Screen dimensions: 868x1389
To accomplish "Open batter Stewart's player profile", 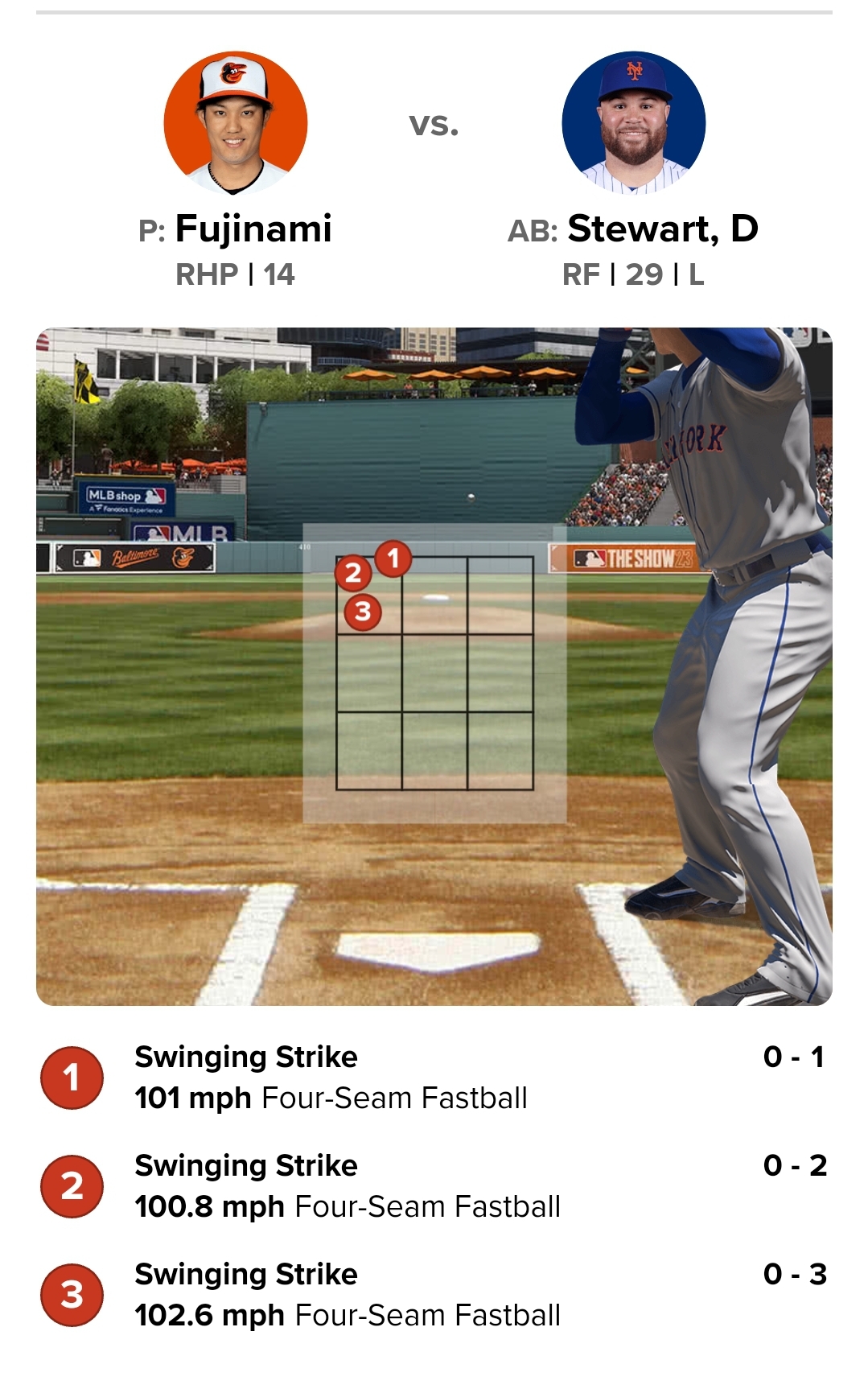I will (x=633, y=124).
